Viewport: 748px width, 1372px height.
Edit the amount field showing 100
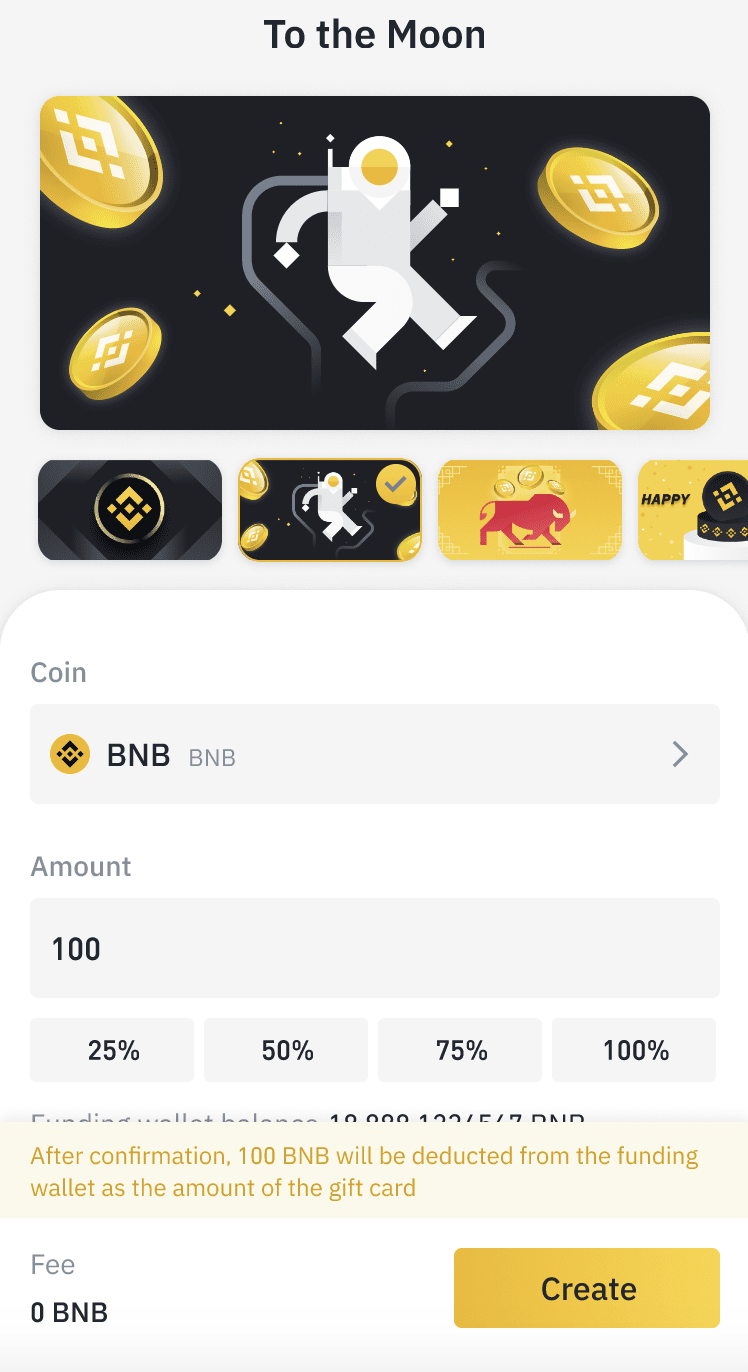[x=375, y=948]
